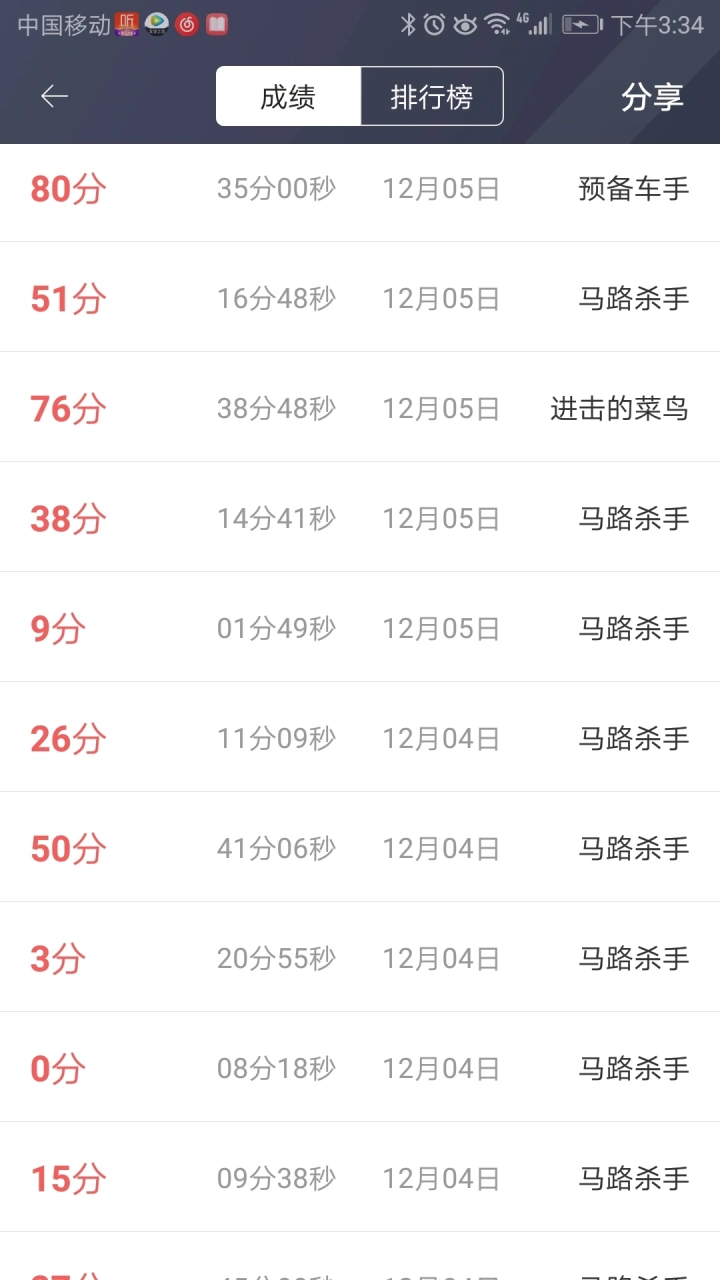720x1280 pixels.
Task: Go back using the arrow icon
Action: pos(54,96)
